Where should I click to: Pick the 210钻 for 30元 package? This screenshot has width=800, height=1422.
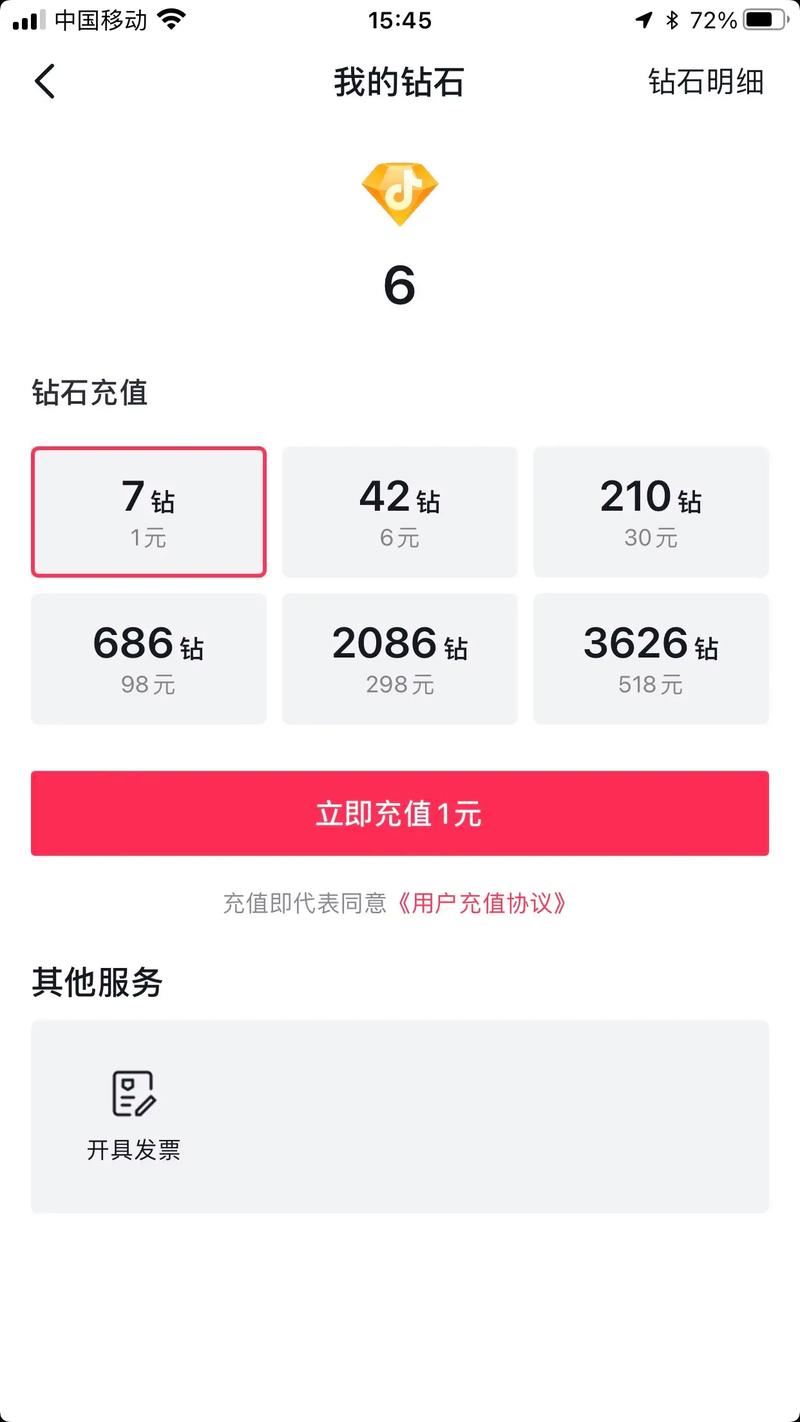(x=651, y=512)
